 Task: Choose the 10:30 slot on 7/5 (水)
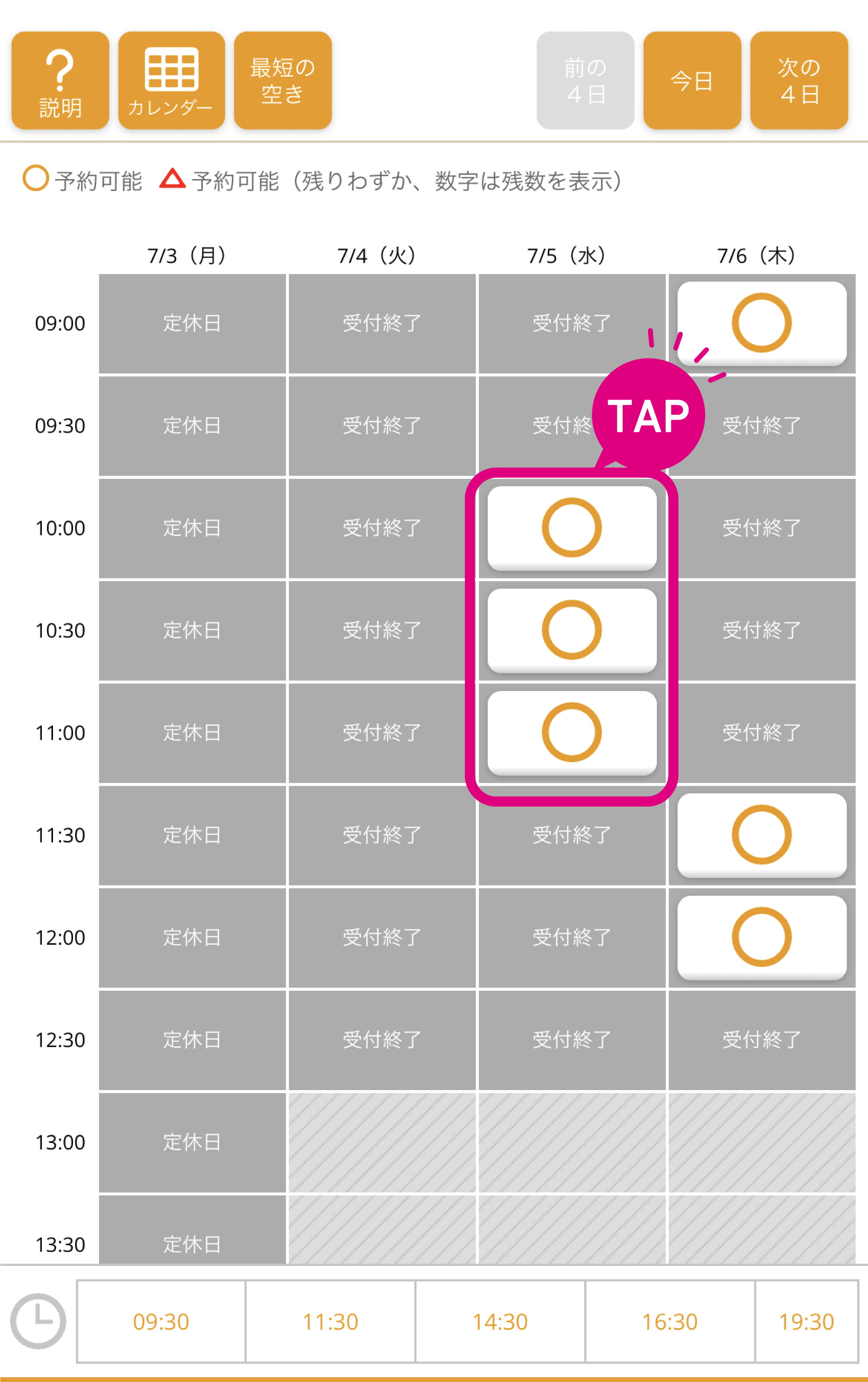point(571,630)
